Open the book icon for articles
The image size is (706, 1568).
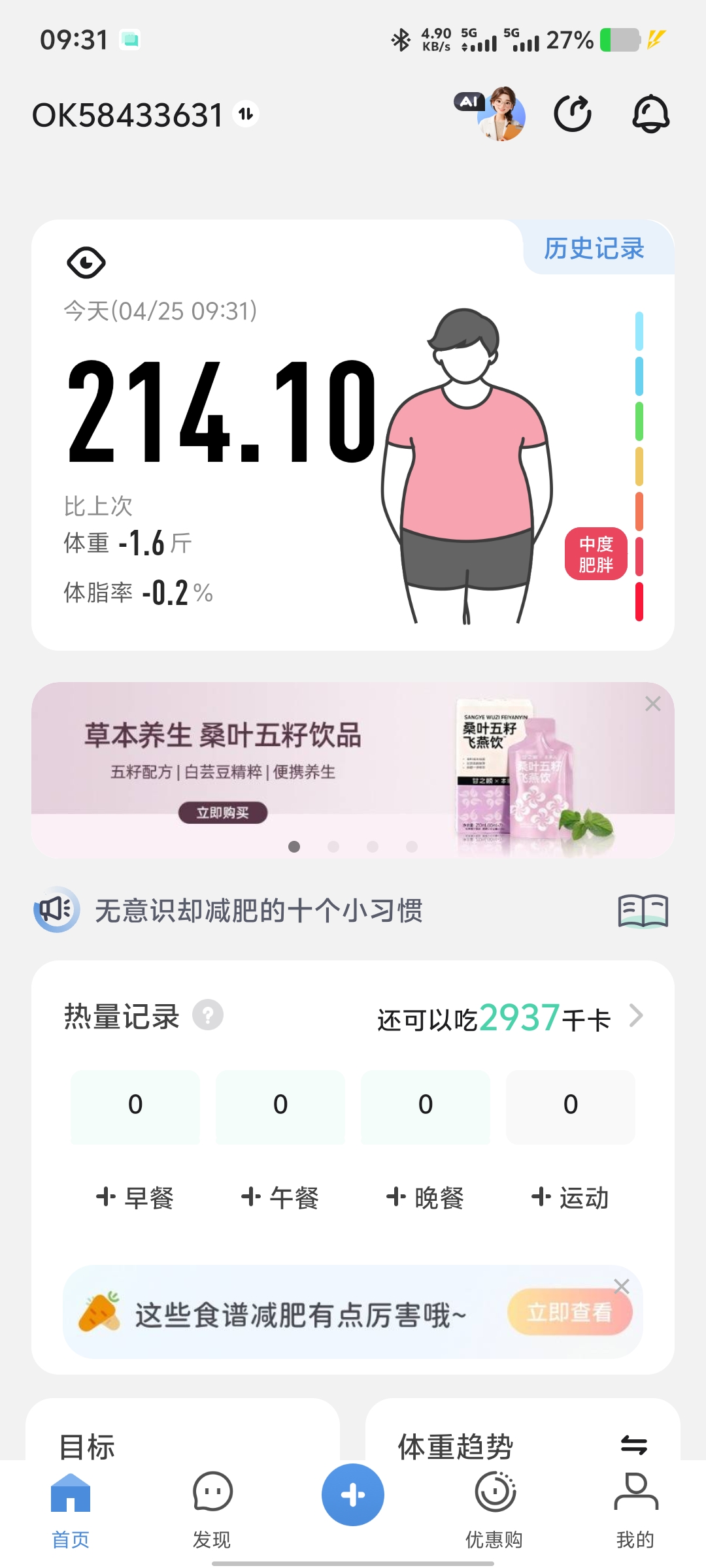point(643,910)
